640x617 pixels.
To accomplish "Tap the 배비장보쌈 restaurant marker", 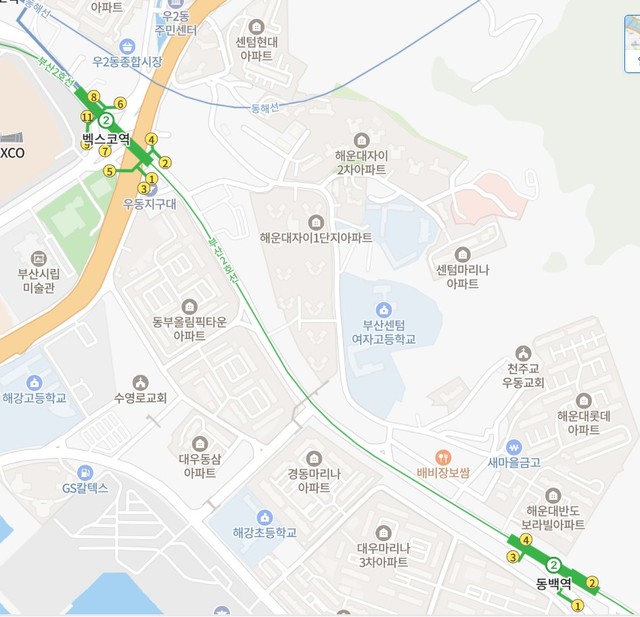I will point(444,456).
